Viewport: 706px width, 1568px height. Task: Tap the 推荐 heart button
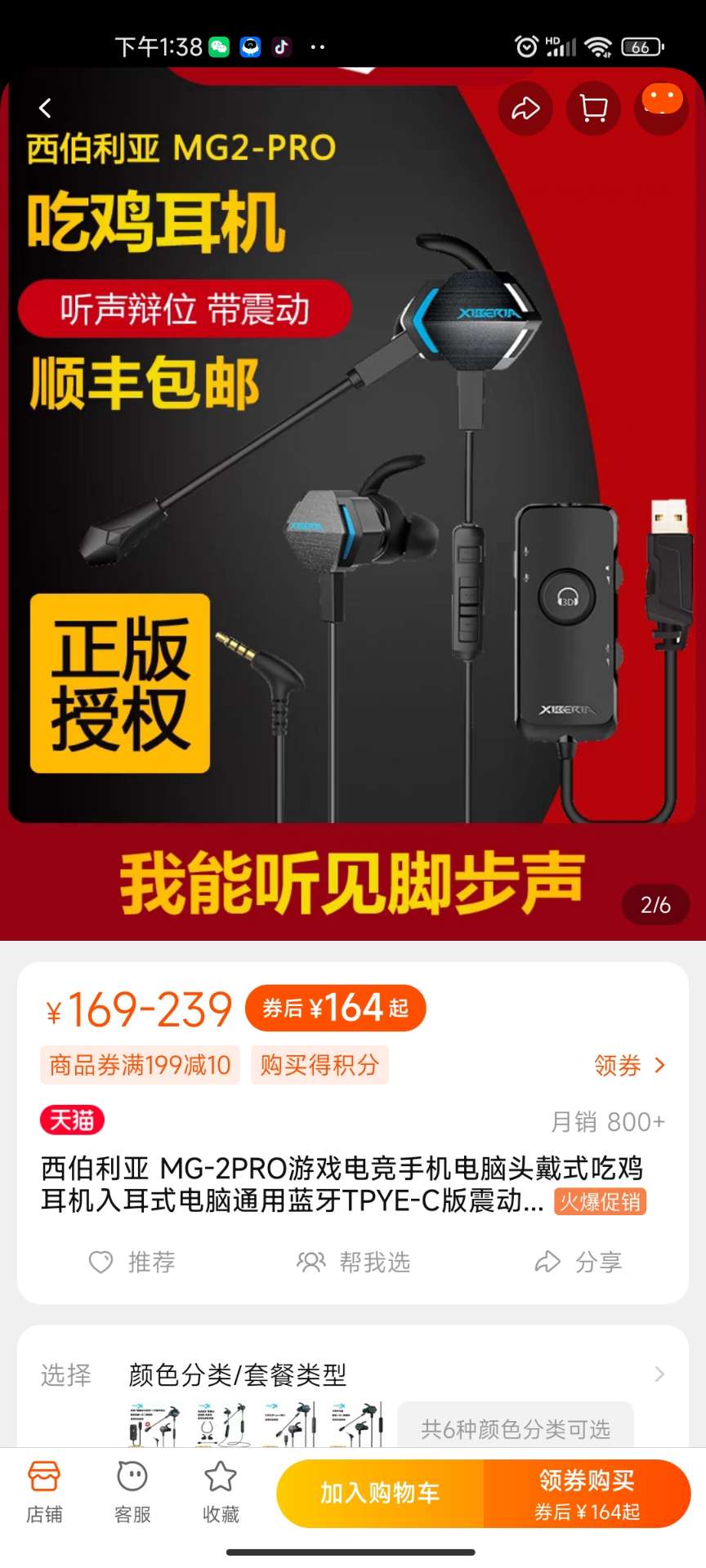point(132,1262)
